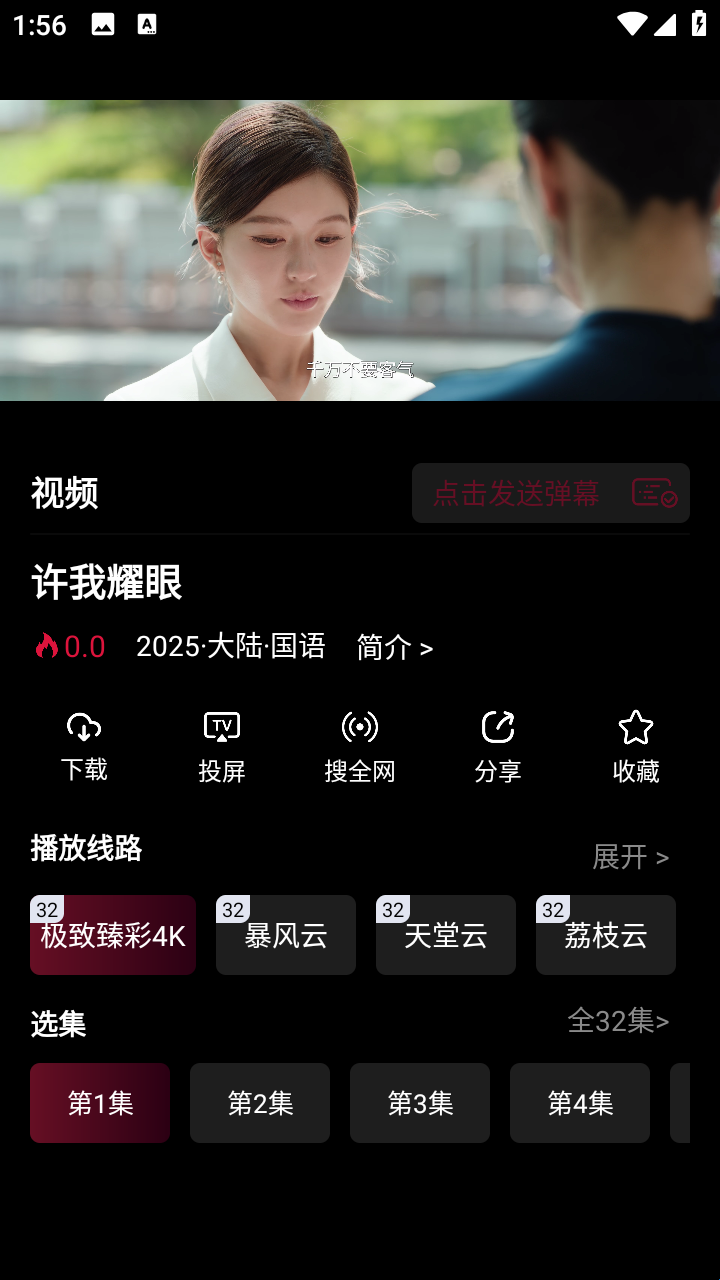Open the danmaku input field
Screen dimensions: 720x1280
516,493
